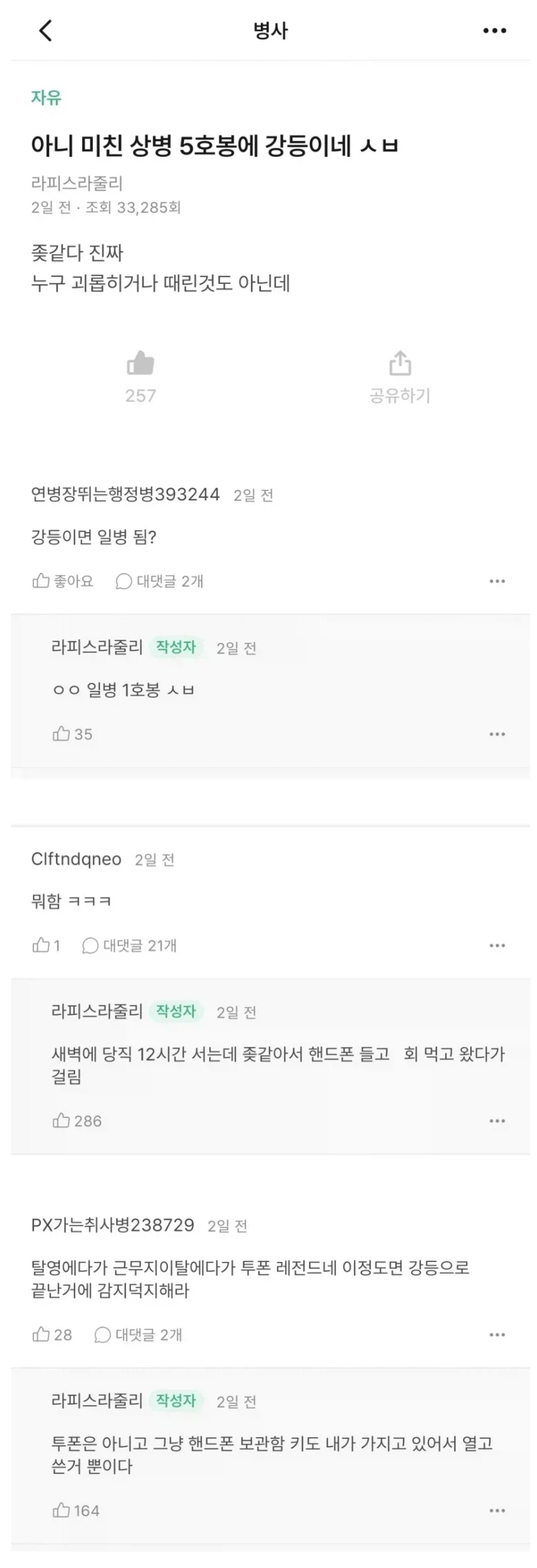Tap the thumbs-up icon showing 286 likes
This screenshot has height=1568, width=537.
click(x=61, y=1120)
